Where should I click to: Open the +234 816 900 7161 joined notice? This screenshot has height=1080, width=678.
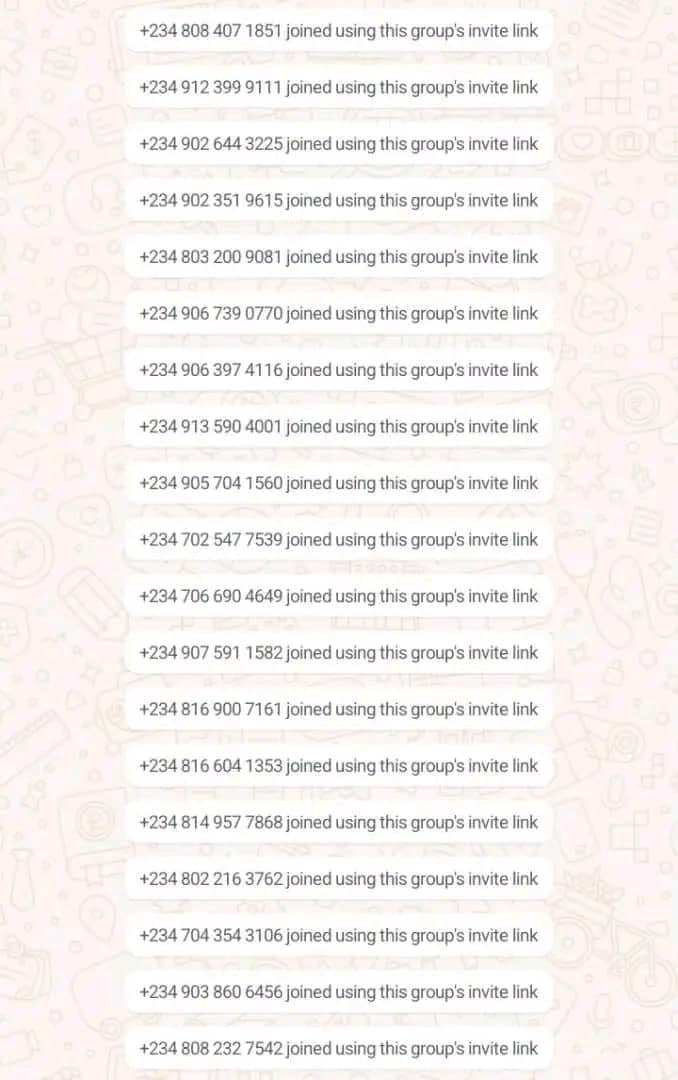pyautogui.click(x=338, y=709)
